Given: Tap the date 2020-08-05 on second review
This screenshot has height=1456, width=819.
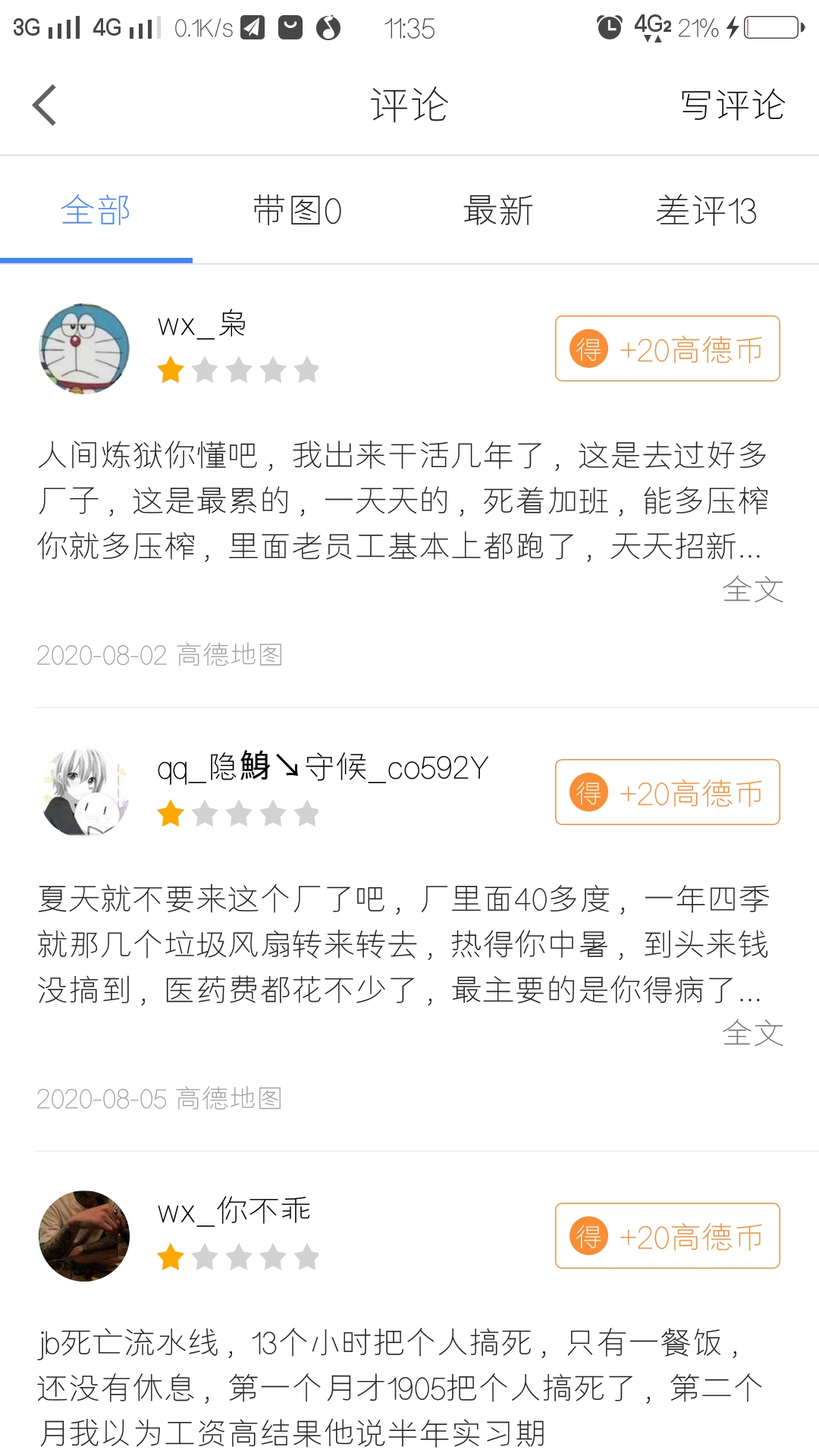Looking at the screenshot, I should coord(102,1100).
